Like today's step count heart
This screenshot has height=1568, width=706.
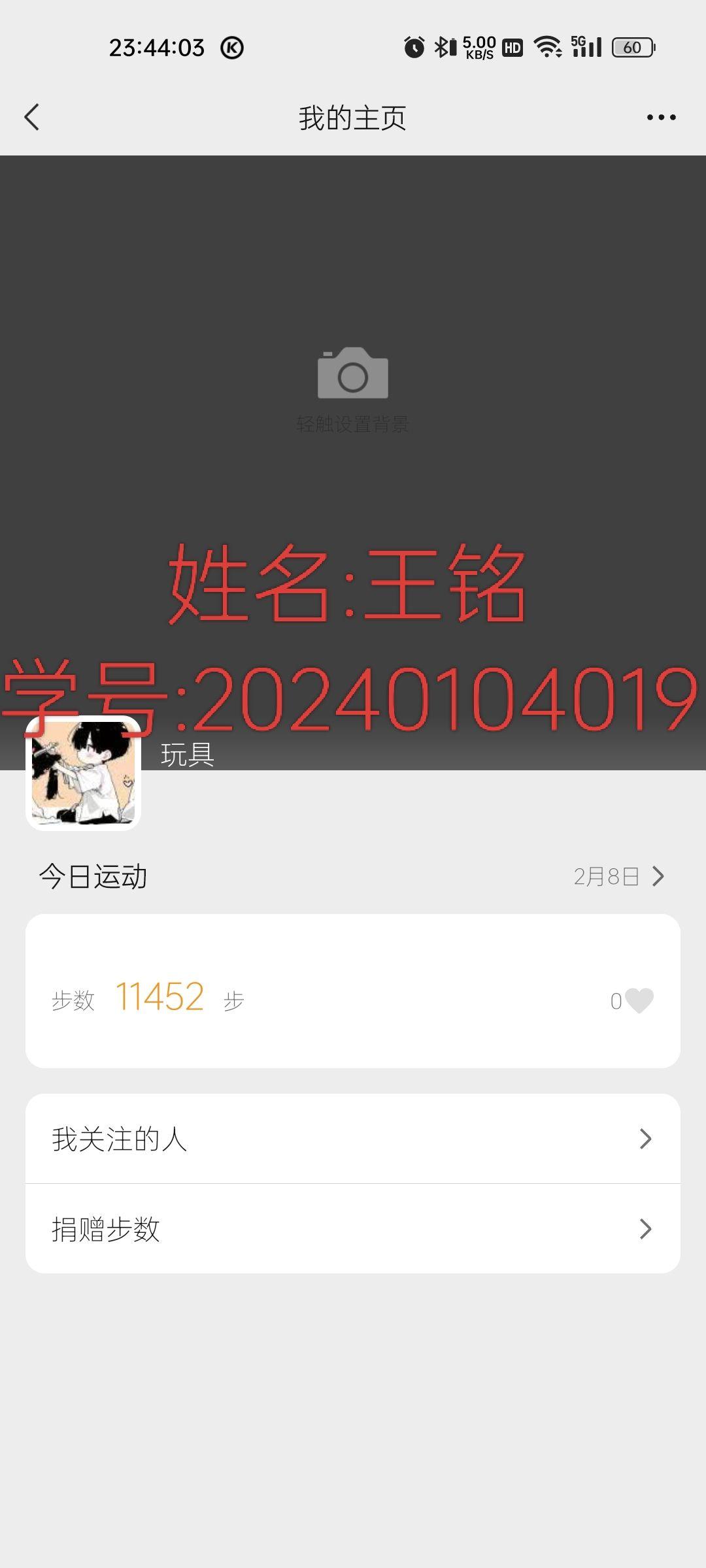pos(639,1000)
